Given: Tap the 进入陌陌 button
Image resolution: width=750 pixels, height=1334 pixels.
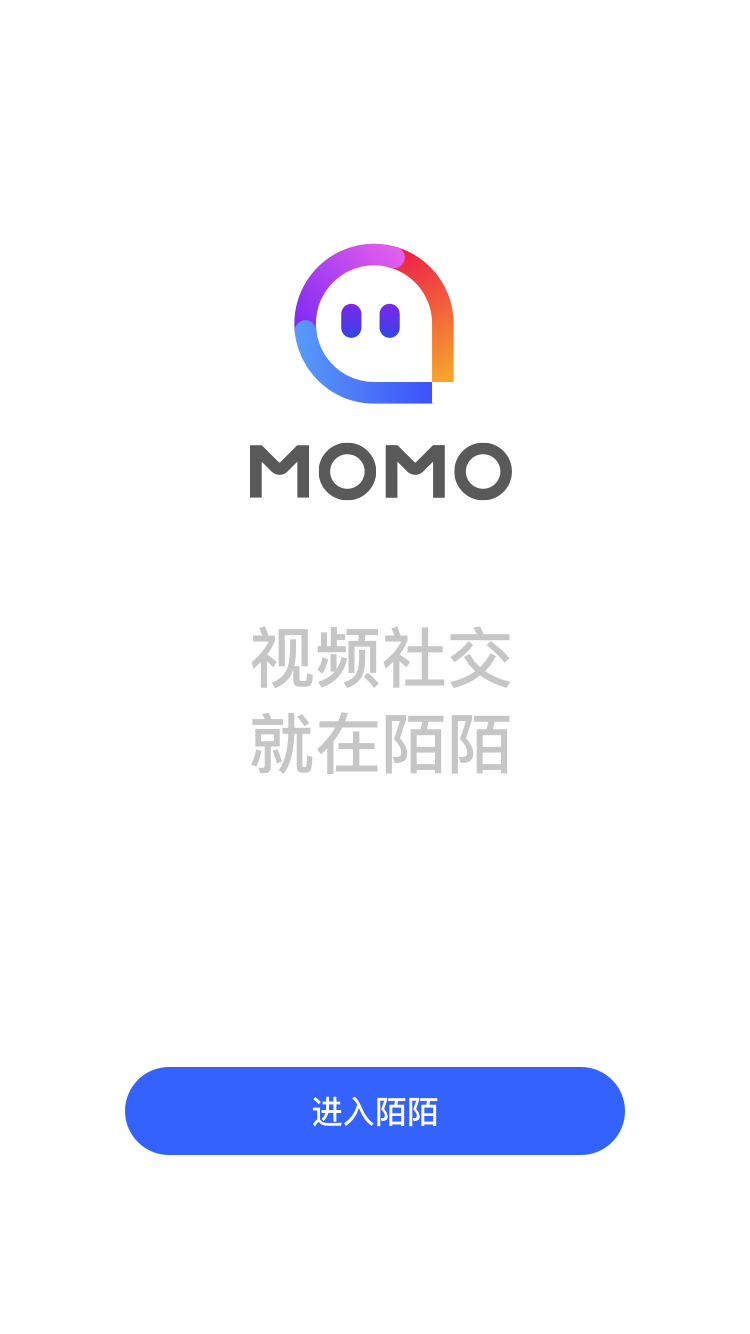Looking at the screenshot, I should 375,1111.
